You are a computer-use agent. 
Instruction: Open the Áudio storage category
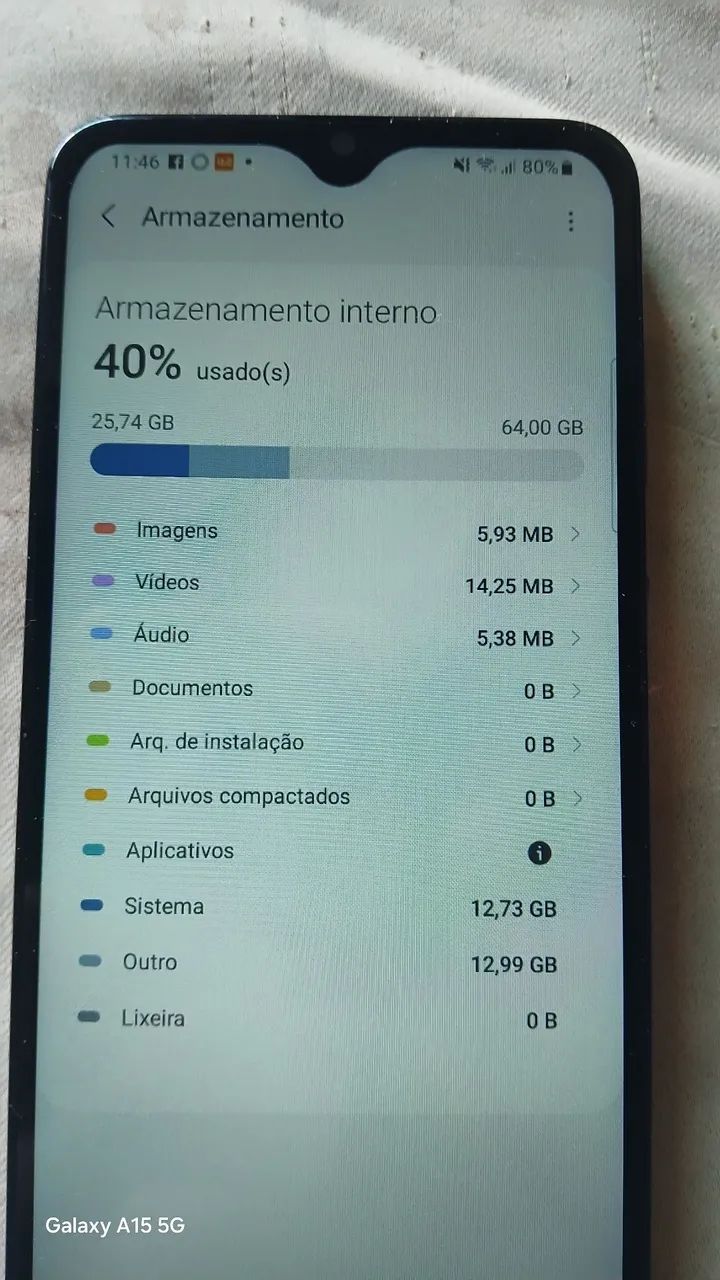coord(336,637)
